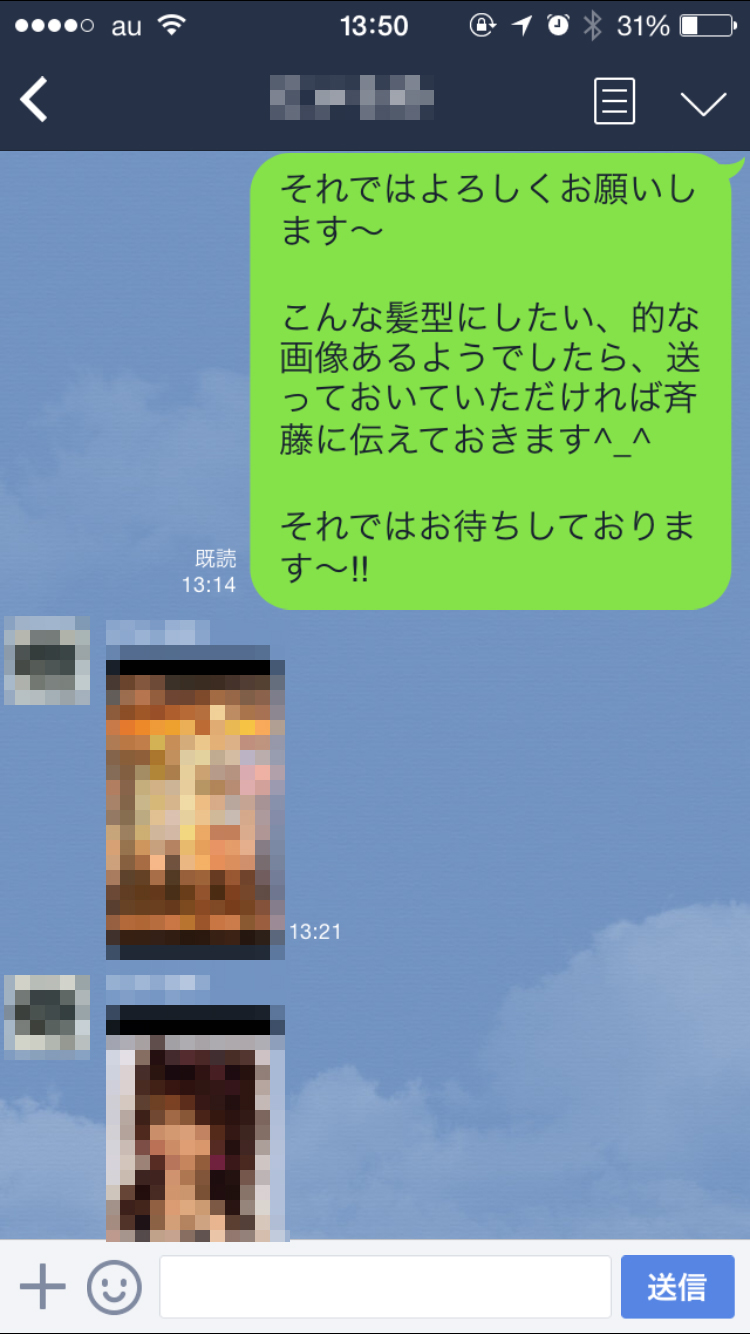Go back to the chat list

tap(35, 100)
